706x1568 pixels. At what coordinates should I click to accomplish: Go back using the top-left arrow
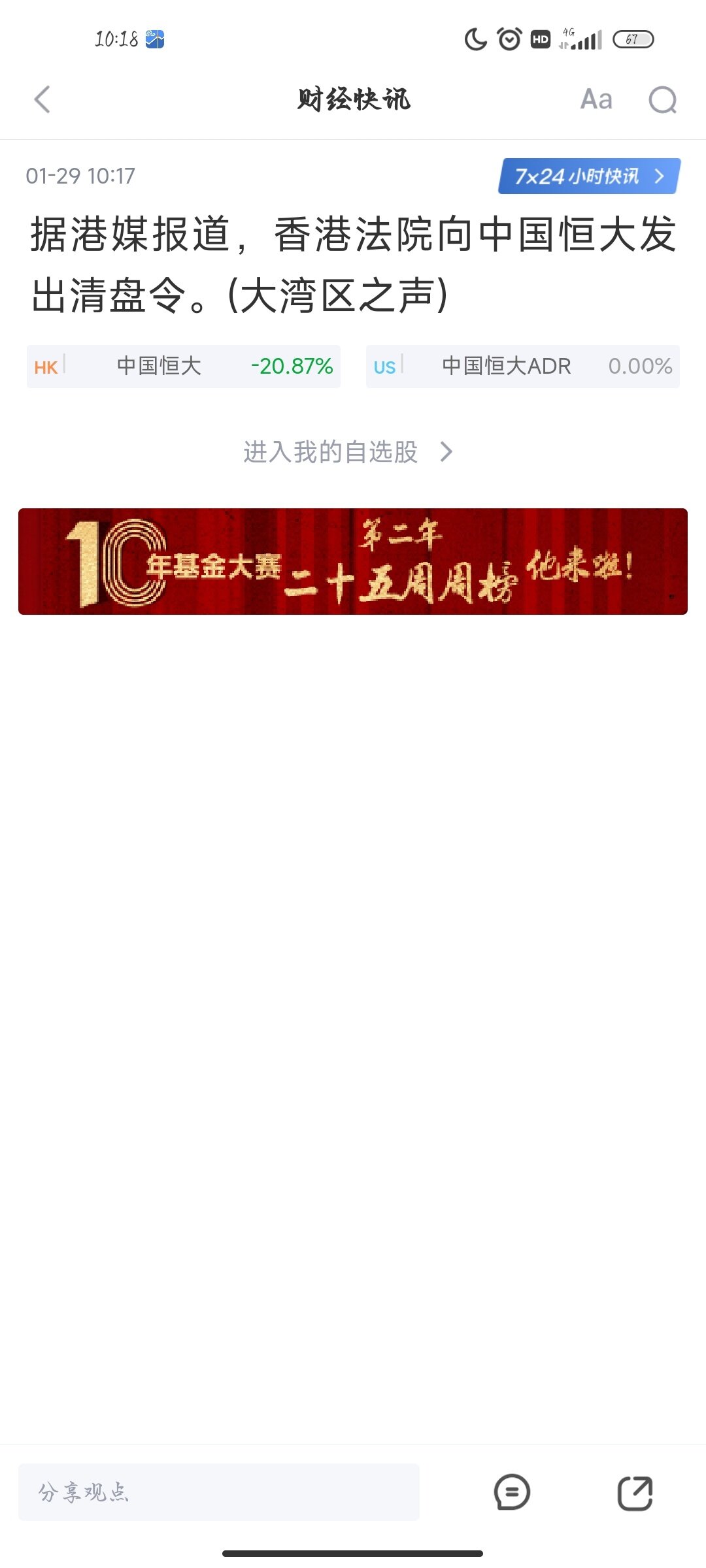(42, 100)
